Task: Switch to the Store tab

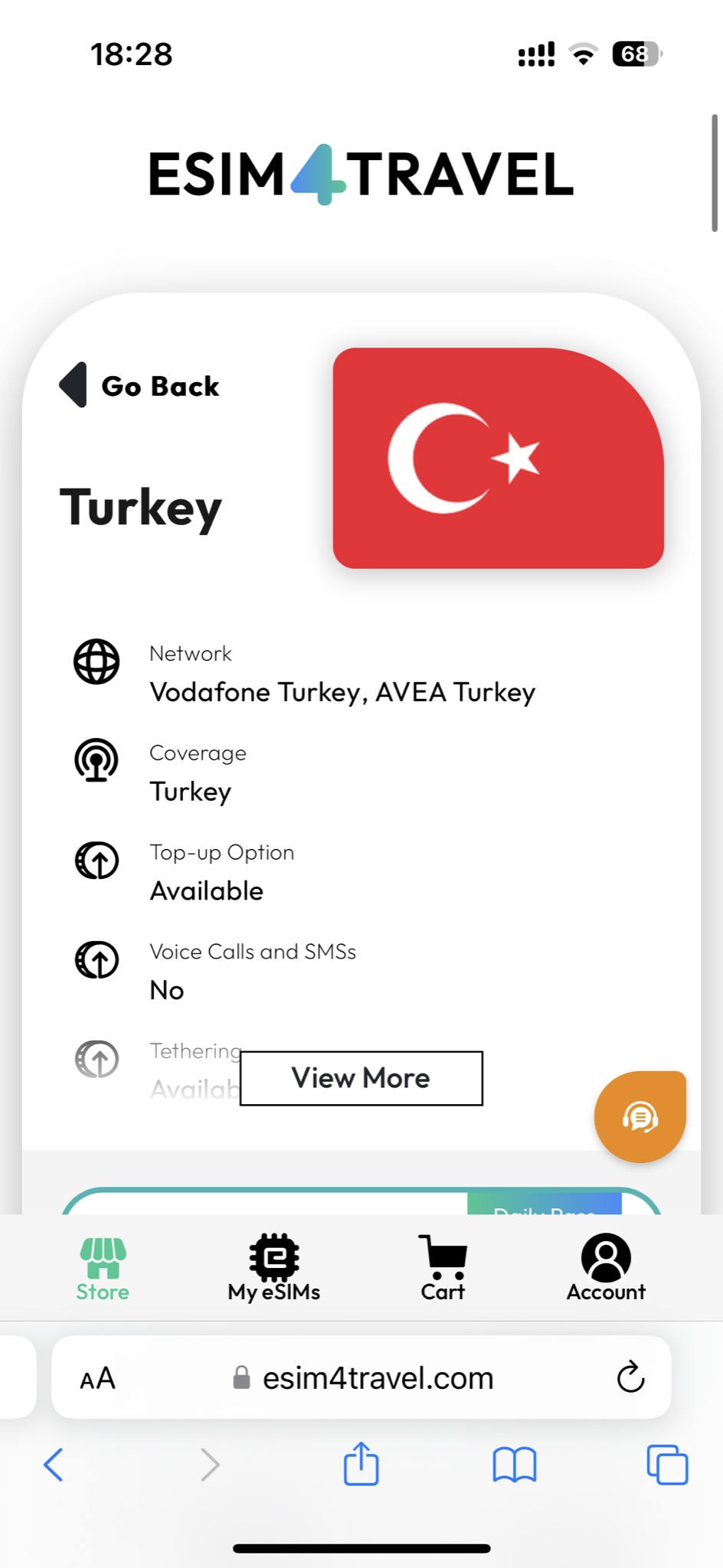Action: click(103, 1269)
